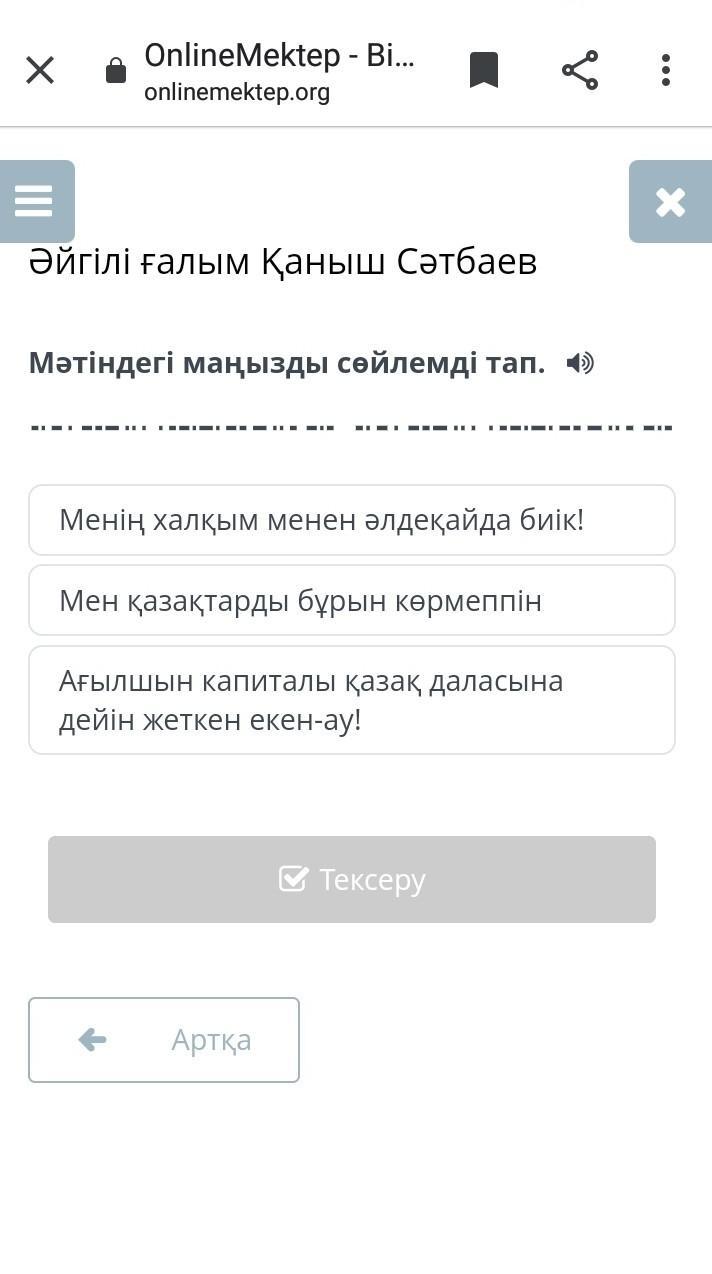
Task: Select answer "Менің халқым менен әлдеқайда биік!"
Action: [x=352, y=520]
